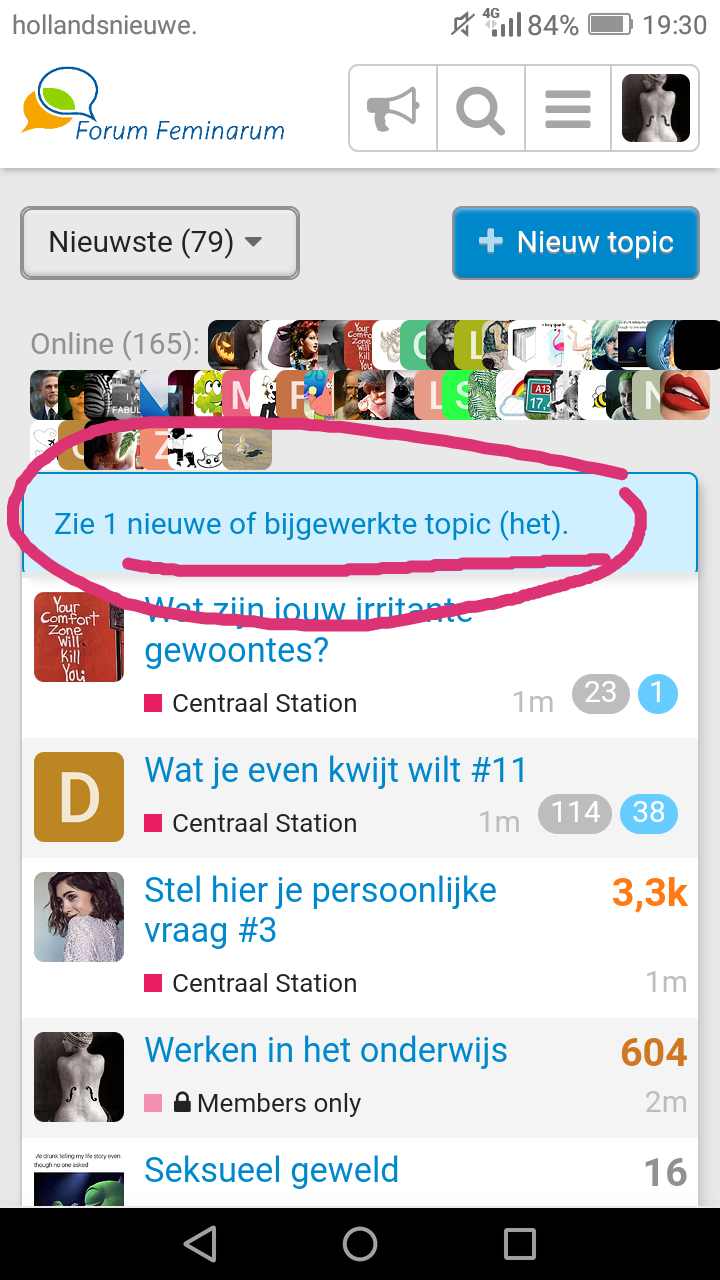Viewport: 720px width, 1280px height.
Task: Tap the Forum Feminarum logo to go home
Action: [x=152, y=108]
